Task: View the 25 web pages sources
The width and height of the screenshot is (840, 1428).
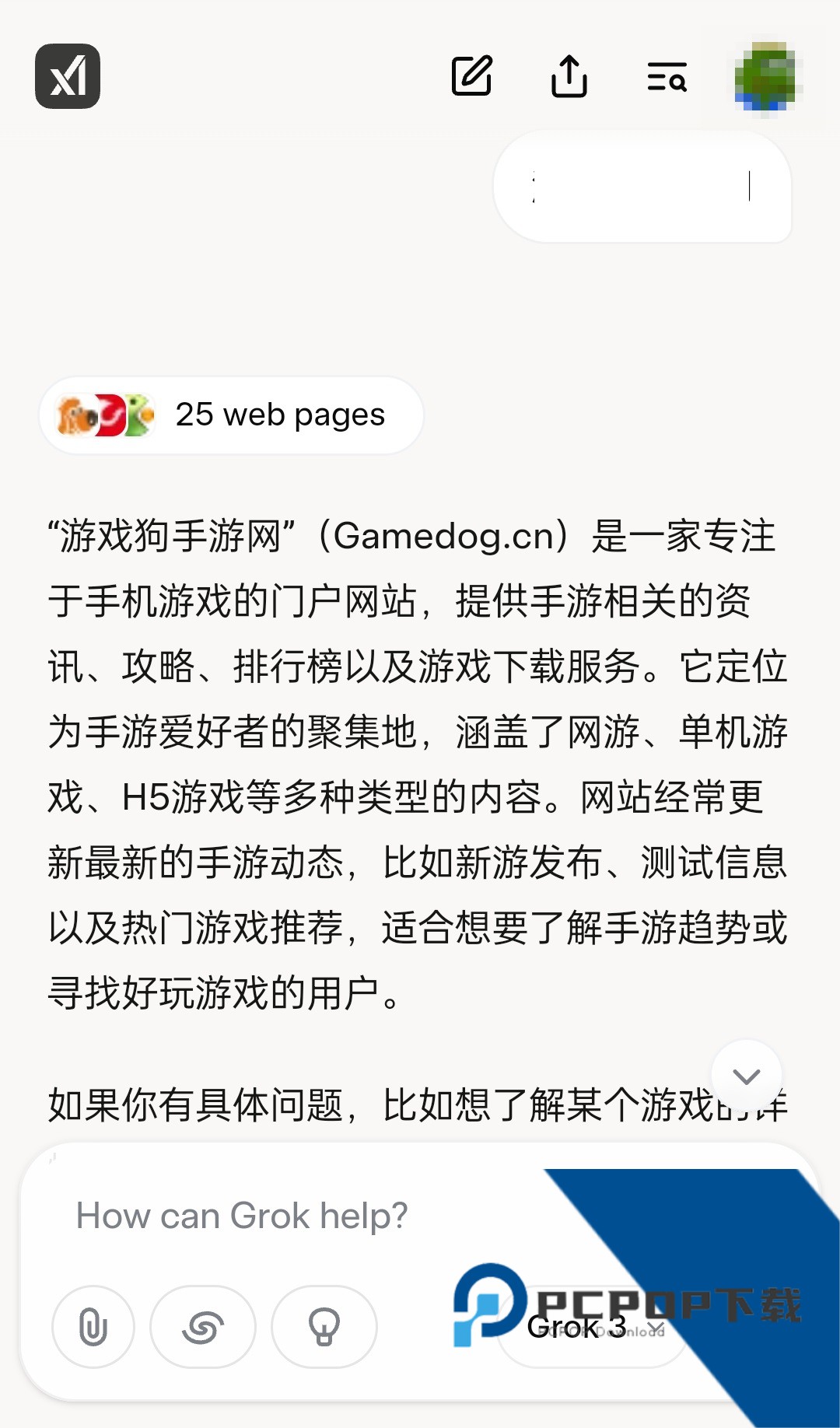Action: pos(232,415)
